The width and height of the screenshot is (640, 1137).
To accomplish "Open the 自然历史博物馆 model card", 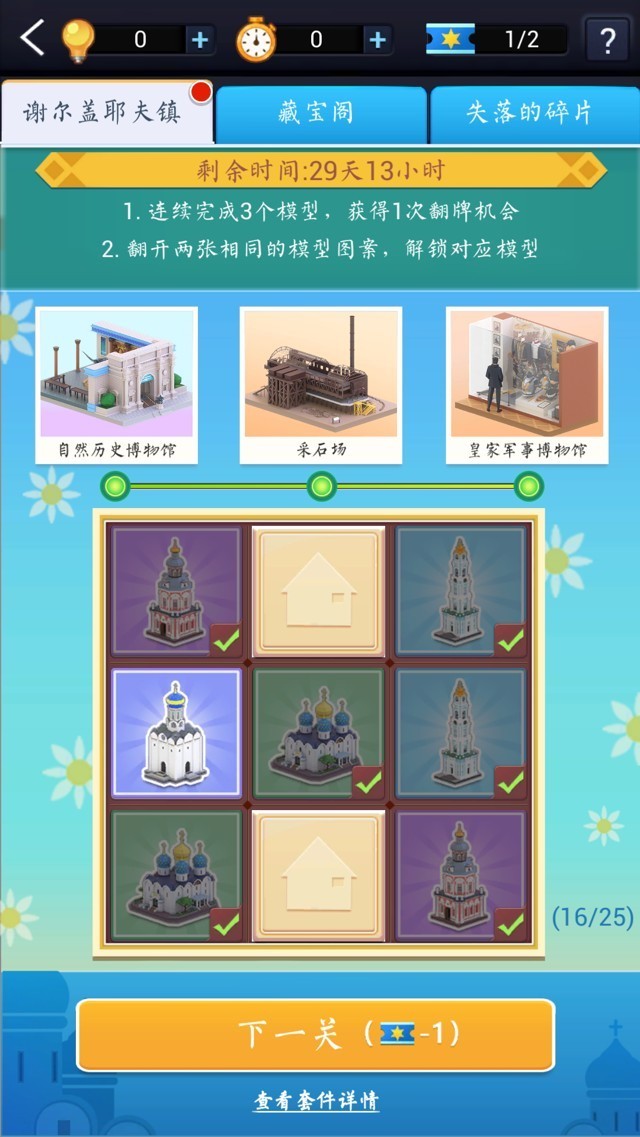I will (x=117, y=385).
